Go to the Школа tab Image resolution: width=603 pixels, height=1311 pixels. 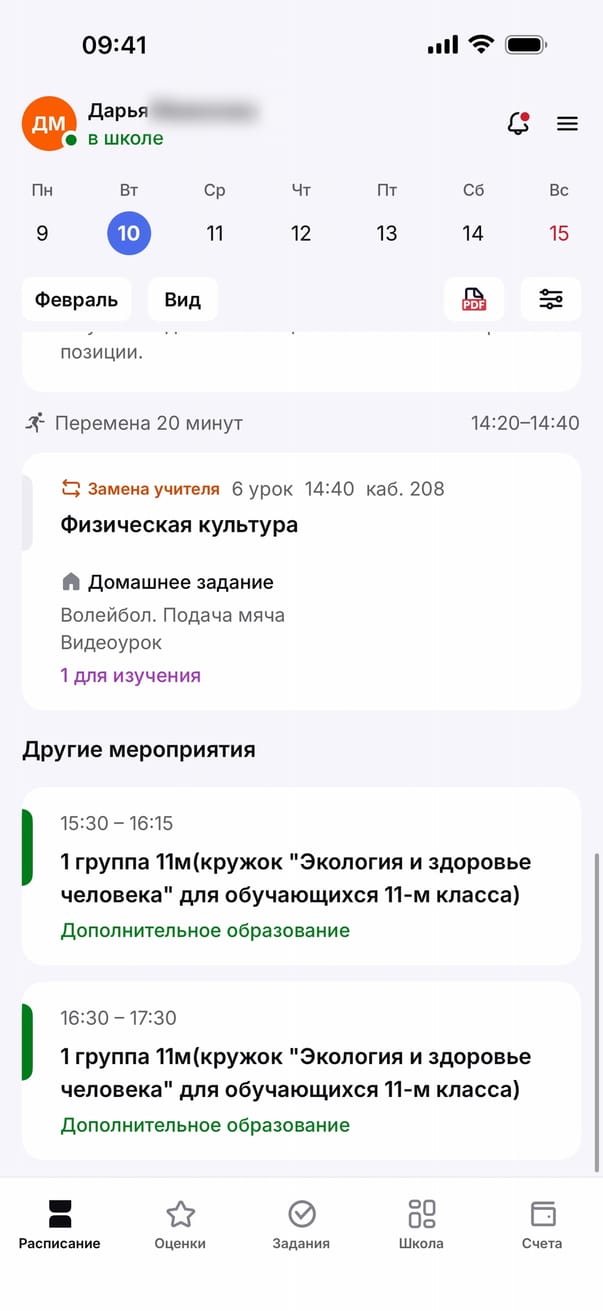pos(422,1226)
